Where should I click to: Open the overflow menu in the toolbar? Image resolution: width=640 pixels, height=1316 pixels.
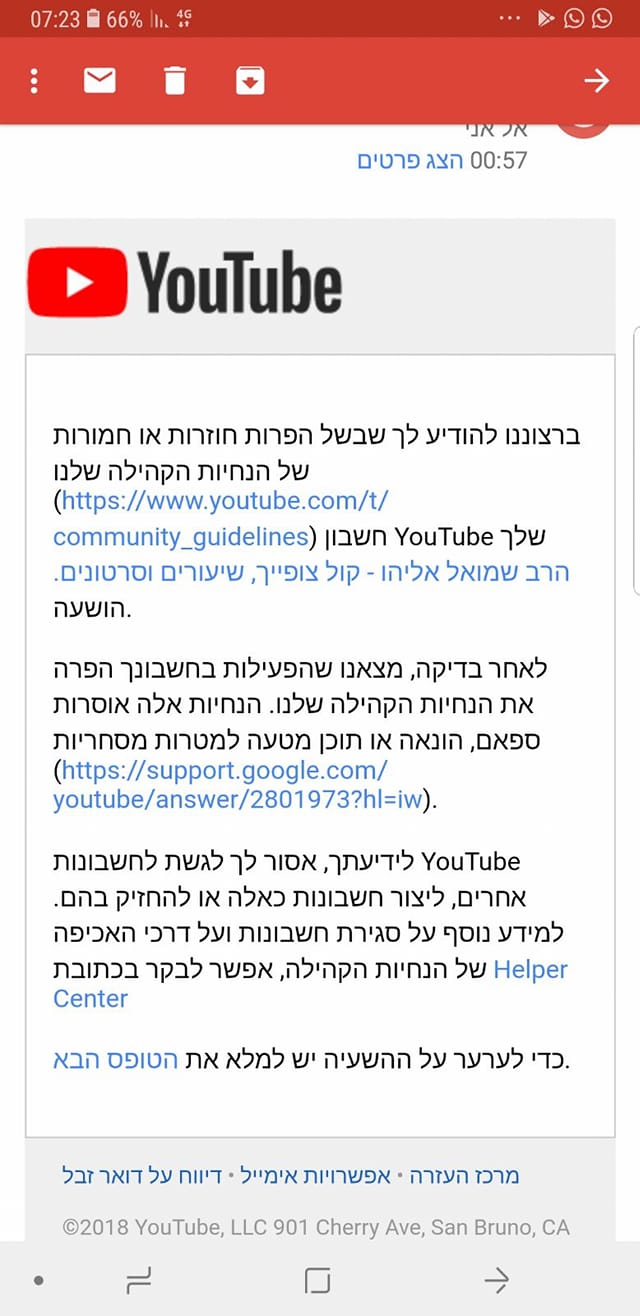(34, 81)
